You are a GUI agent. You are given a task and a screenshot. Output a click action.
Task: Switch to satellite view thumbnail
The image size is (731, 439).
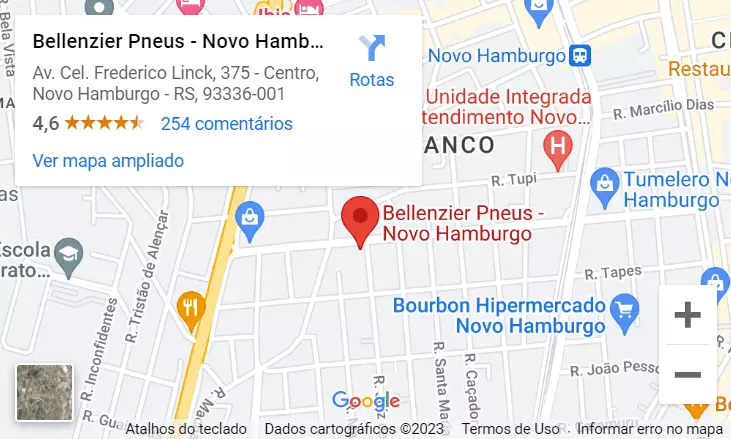coord(44,392)
